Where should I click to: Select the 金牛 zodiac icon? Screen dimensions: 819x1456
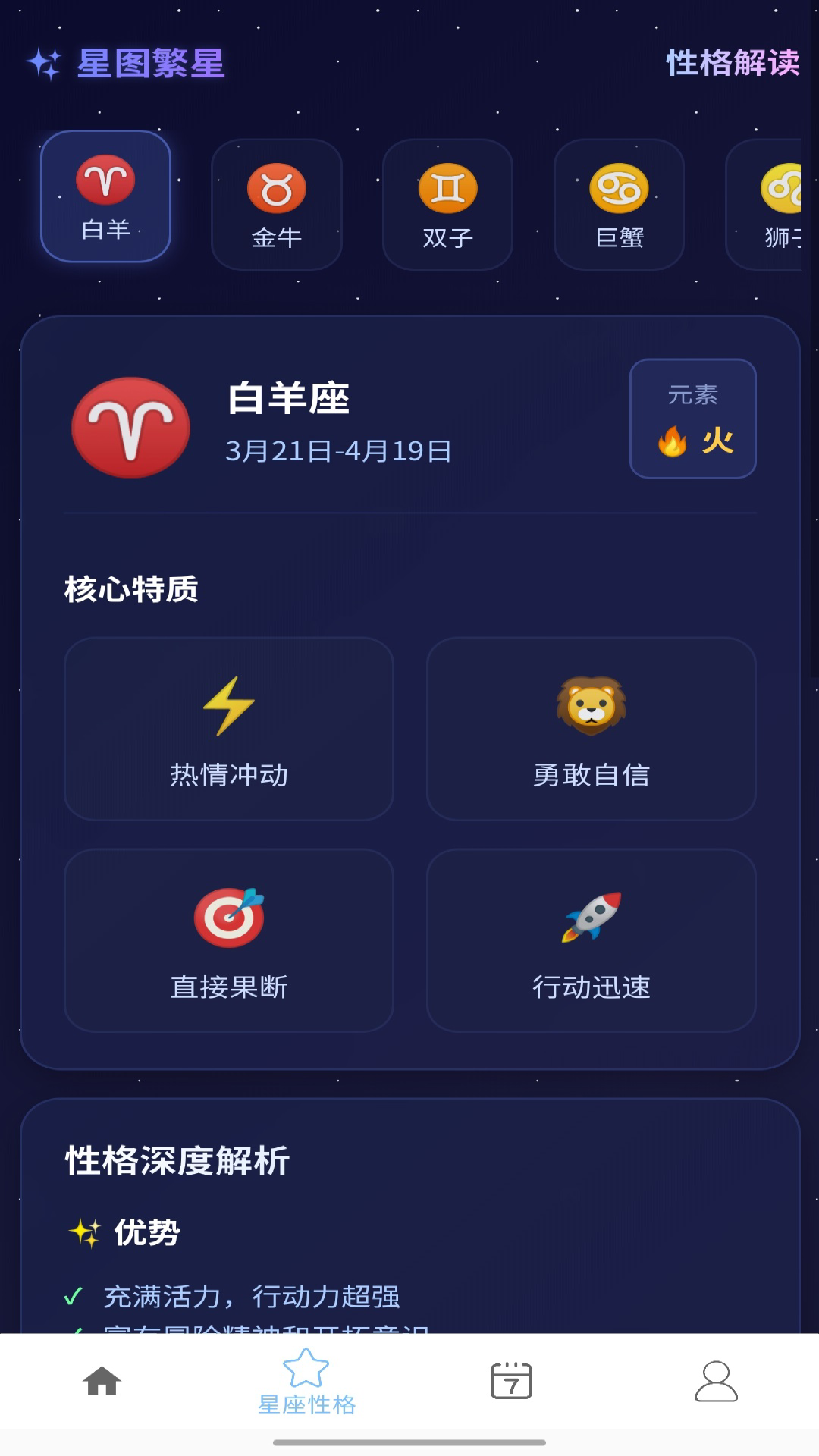[276, 190]
